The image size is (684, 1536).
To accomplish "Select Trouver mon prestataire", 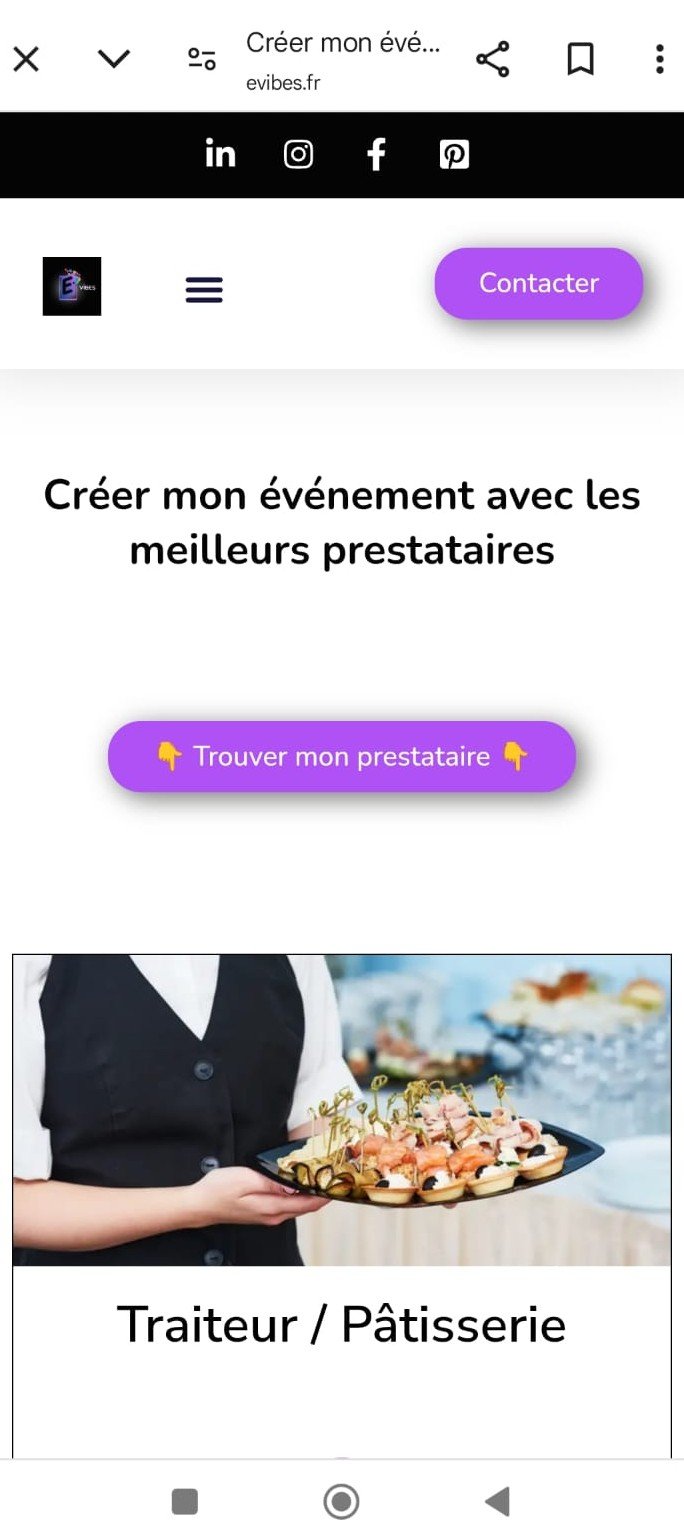I will [x=342, y=756].
